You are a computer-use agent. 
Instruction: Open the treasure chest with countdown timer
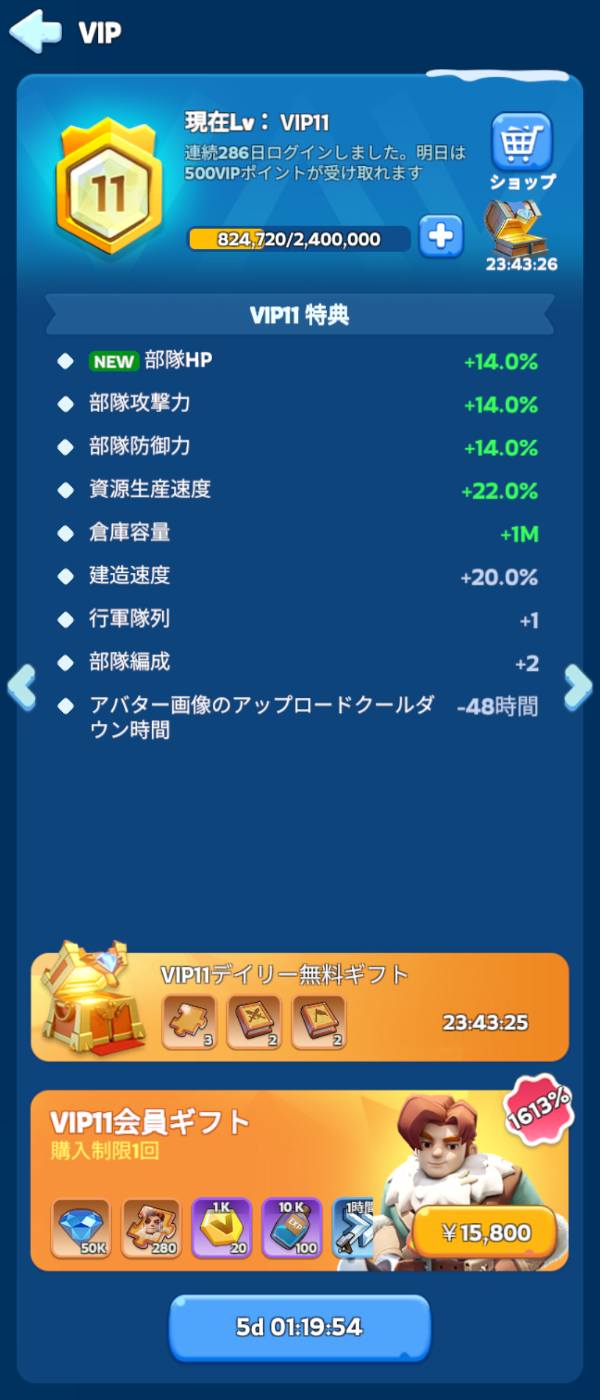[x=516, y=229]
